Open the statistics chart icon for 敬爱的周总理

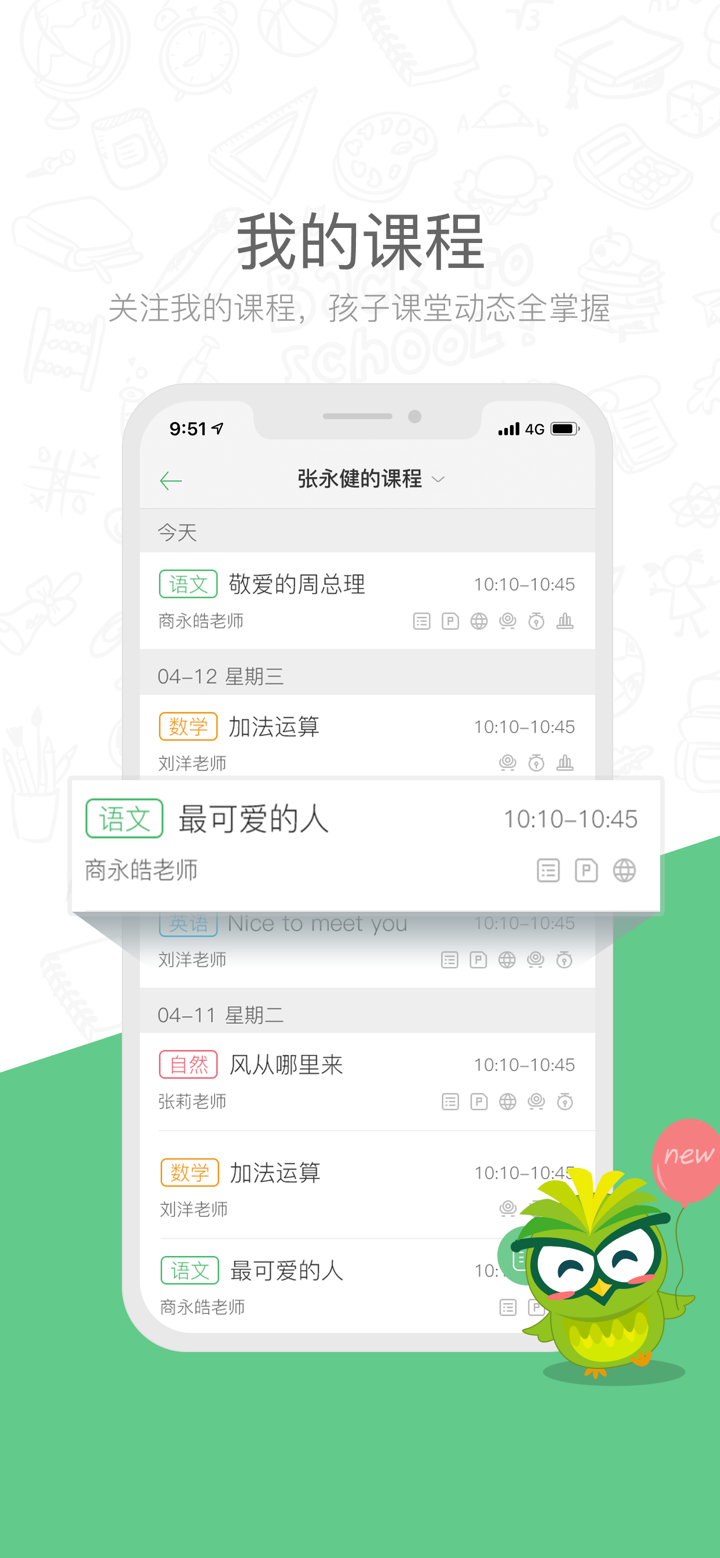[565, 620]
